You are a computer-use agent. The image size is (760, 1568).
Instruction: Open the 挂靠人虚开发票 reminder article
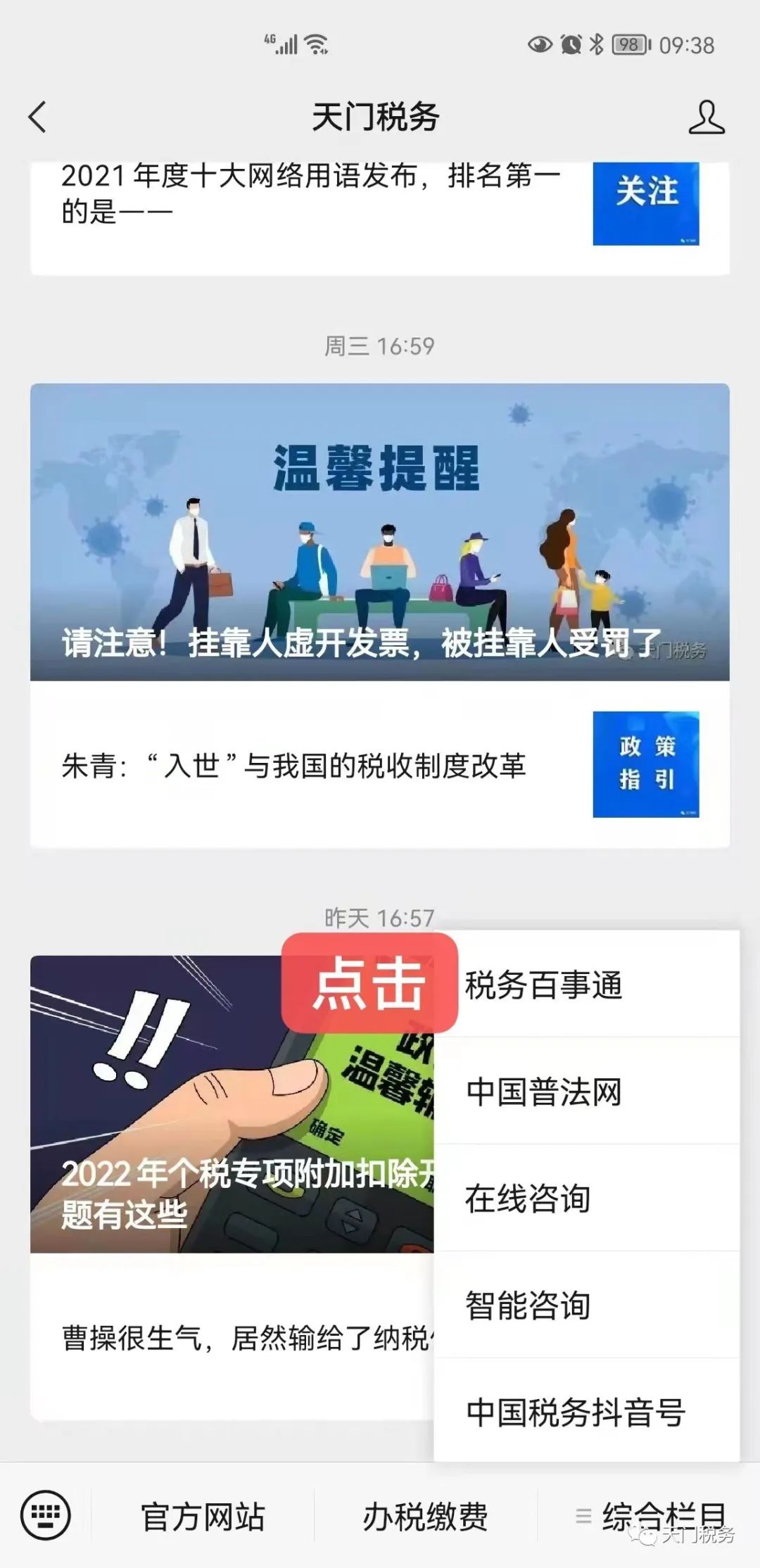[x=379, y=531]
